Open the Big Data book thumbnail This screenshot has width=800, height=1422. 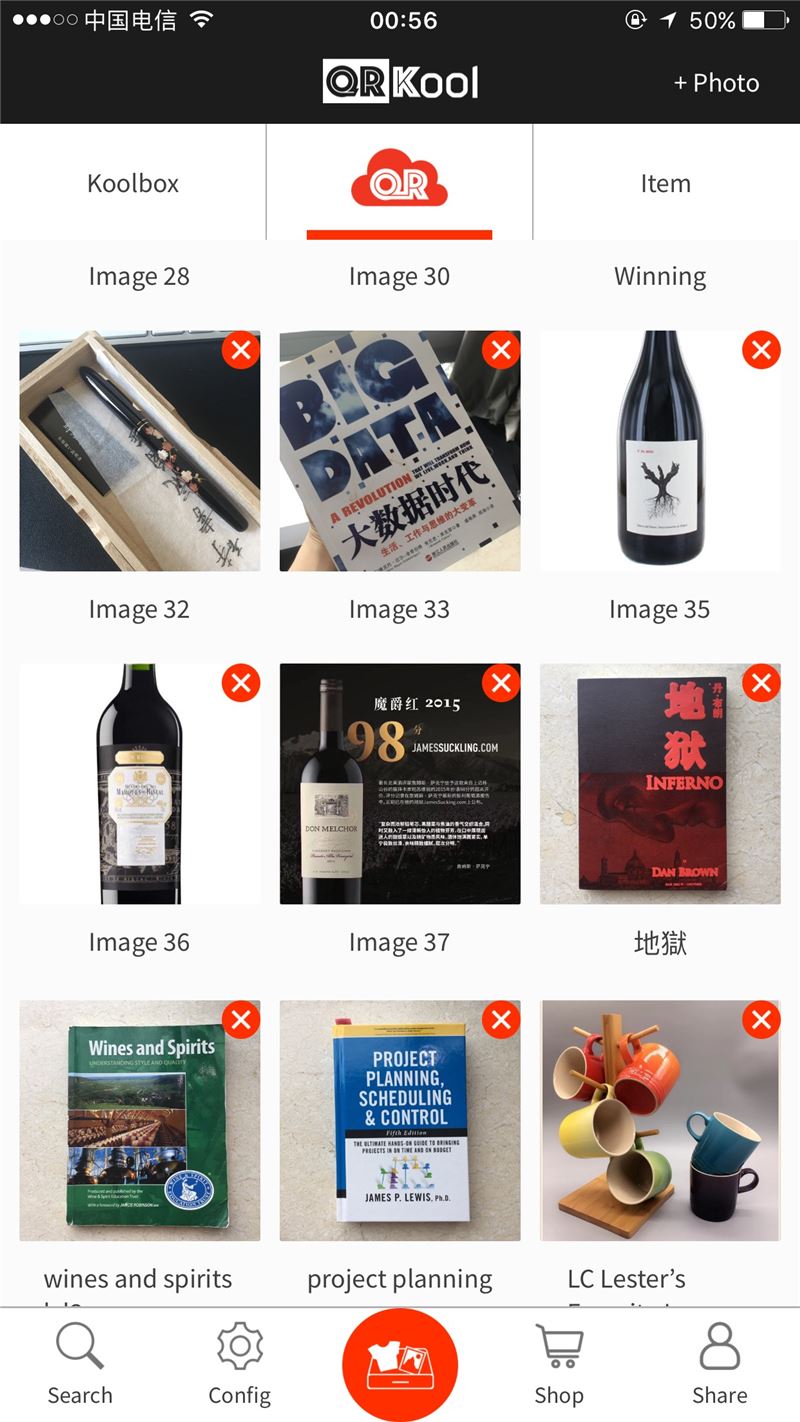coord(400,451)
